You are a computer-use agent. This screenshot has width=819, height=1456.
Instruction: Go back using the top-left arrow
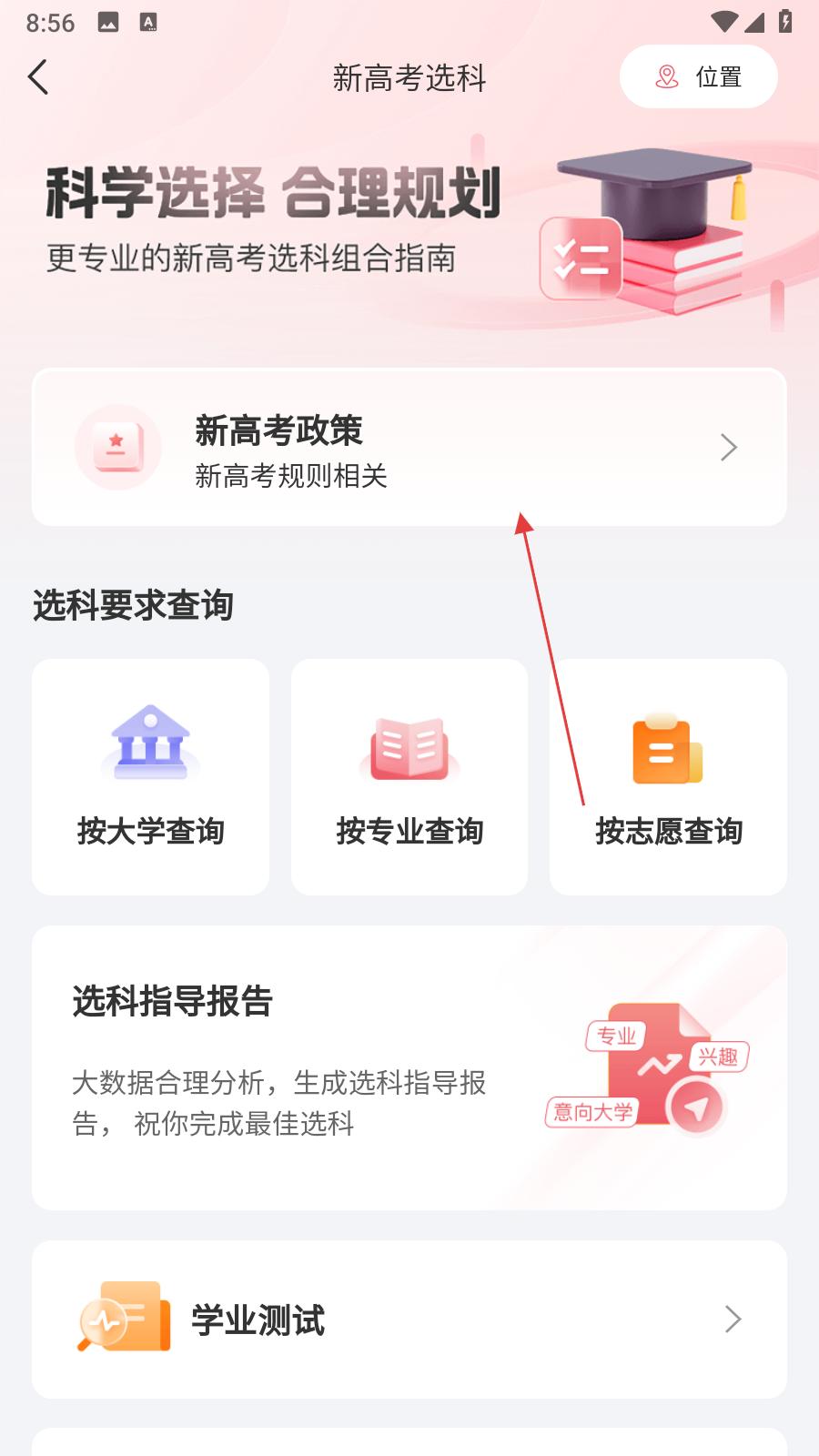(38, 77)
